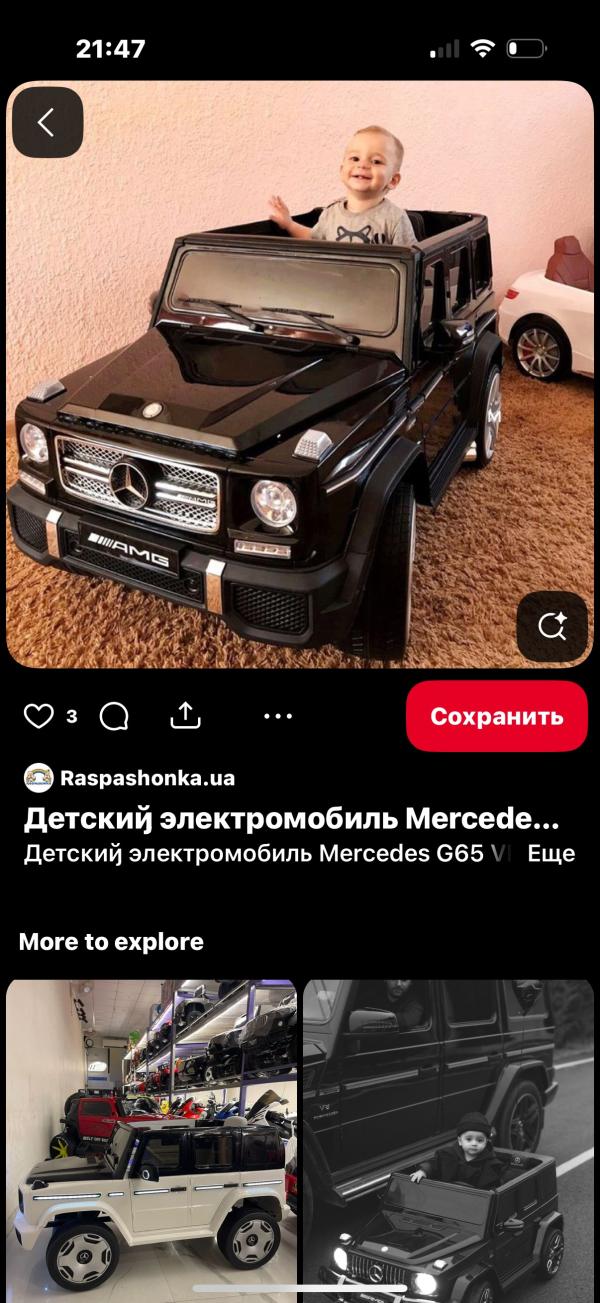600x1303 pixels.
Task: Open visual search lens on the pin
Action: pyautogui.click(x=552, y=626)
